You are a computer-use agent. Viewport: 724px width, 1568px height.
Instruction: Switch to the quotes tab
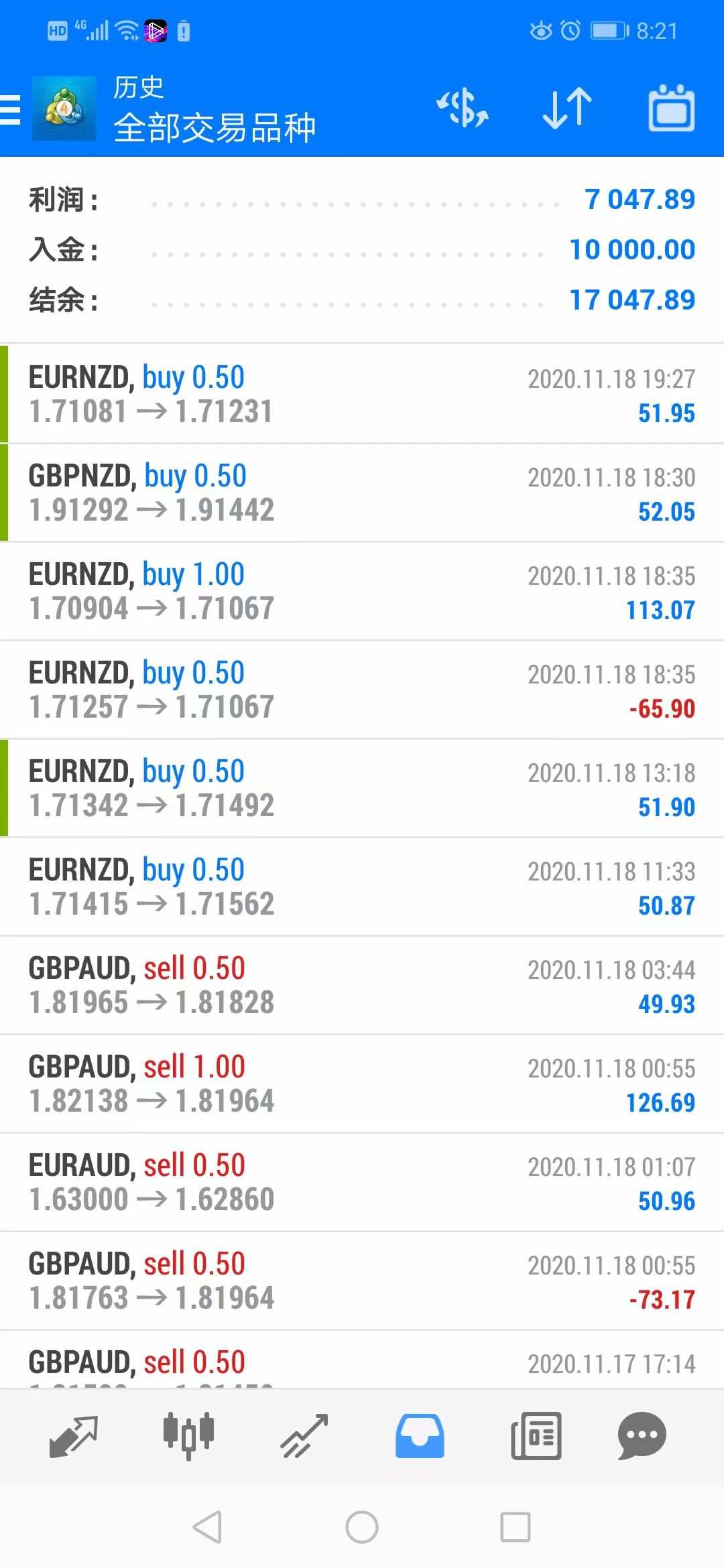click(x=74, y=1436)
